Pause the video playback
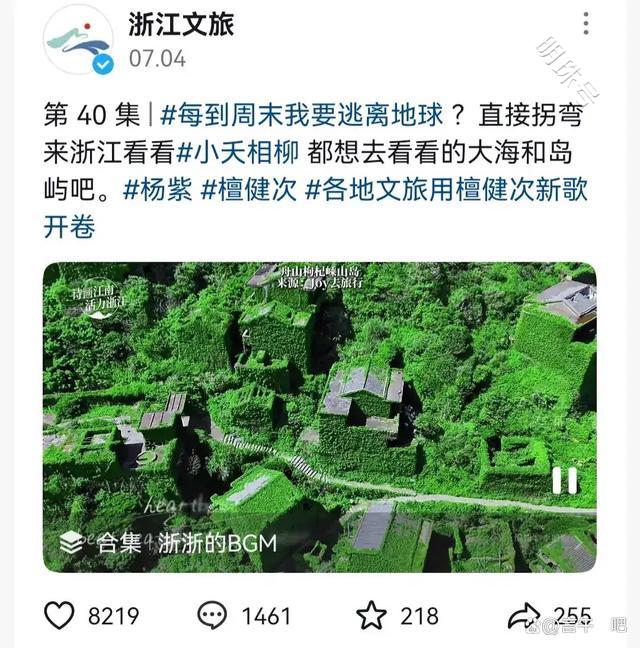 tap(564, 480)
